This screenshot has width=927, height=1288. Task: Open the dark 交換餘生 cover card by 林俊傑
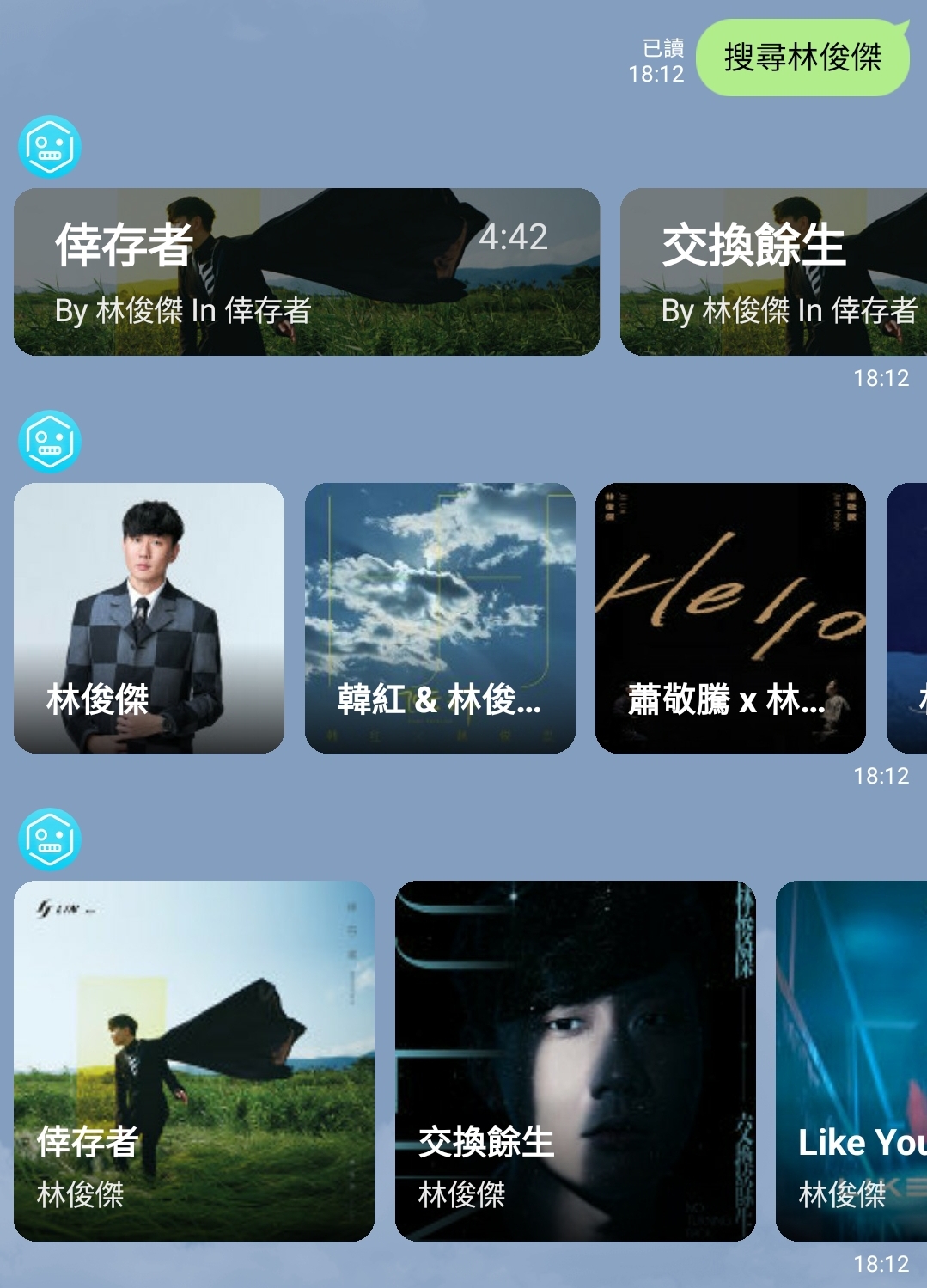575,1060
